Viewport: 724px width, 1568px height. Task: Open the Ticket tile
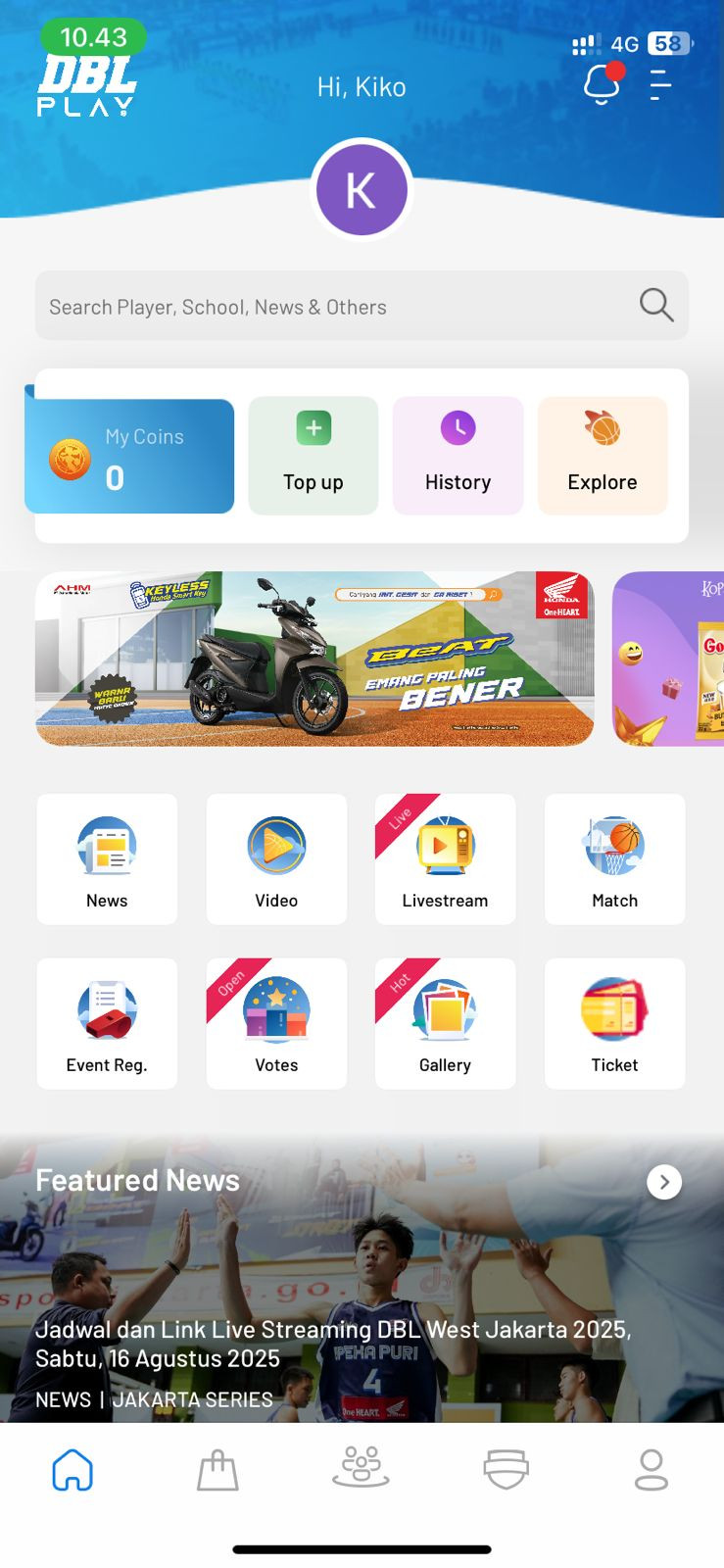[x=614, y=1024]
